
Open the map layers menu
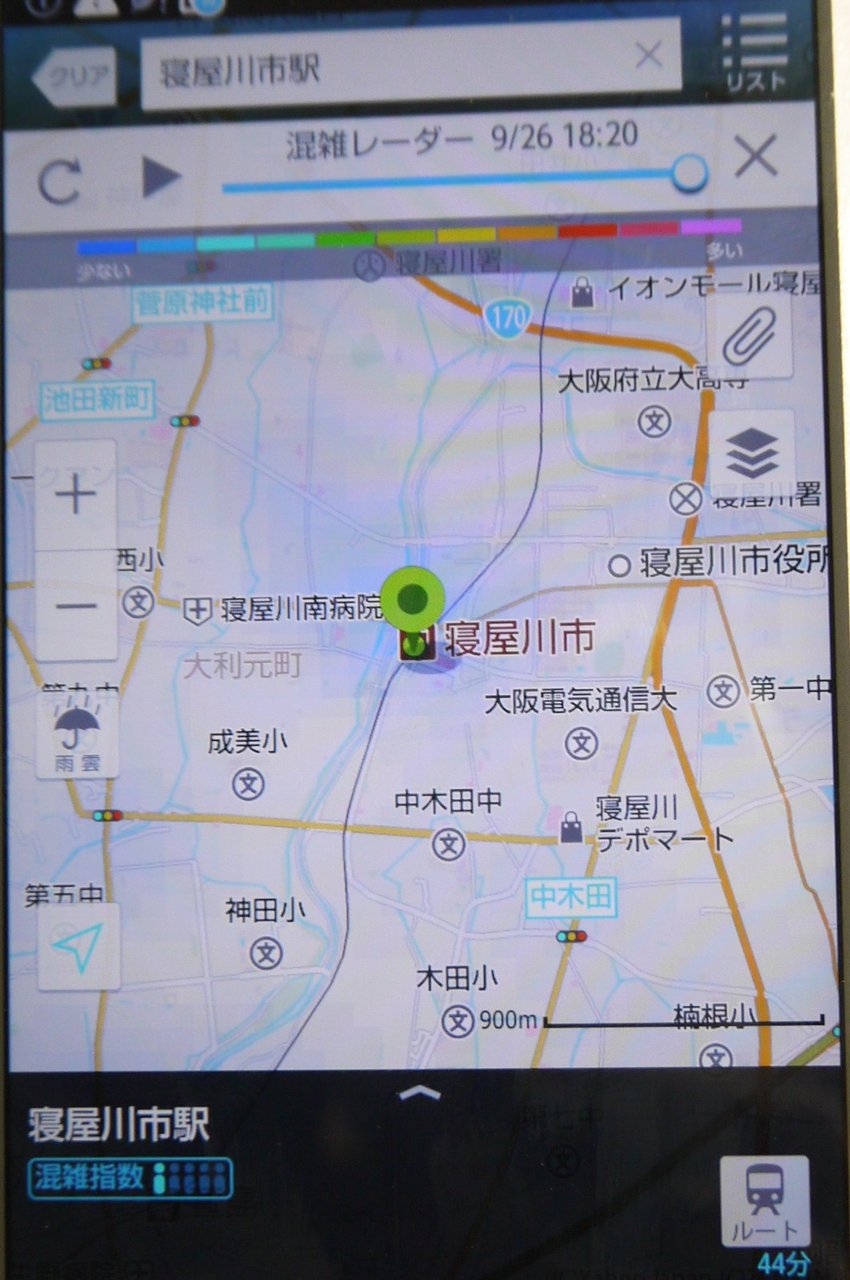(x=751, y=455)
